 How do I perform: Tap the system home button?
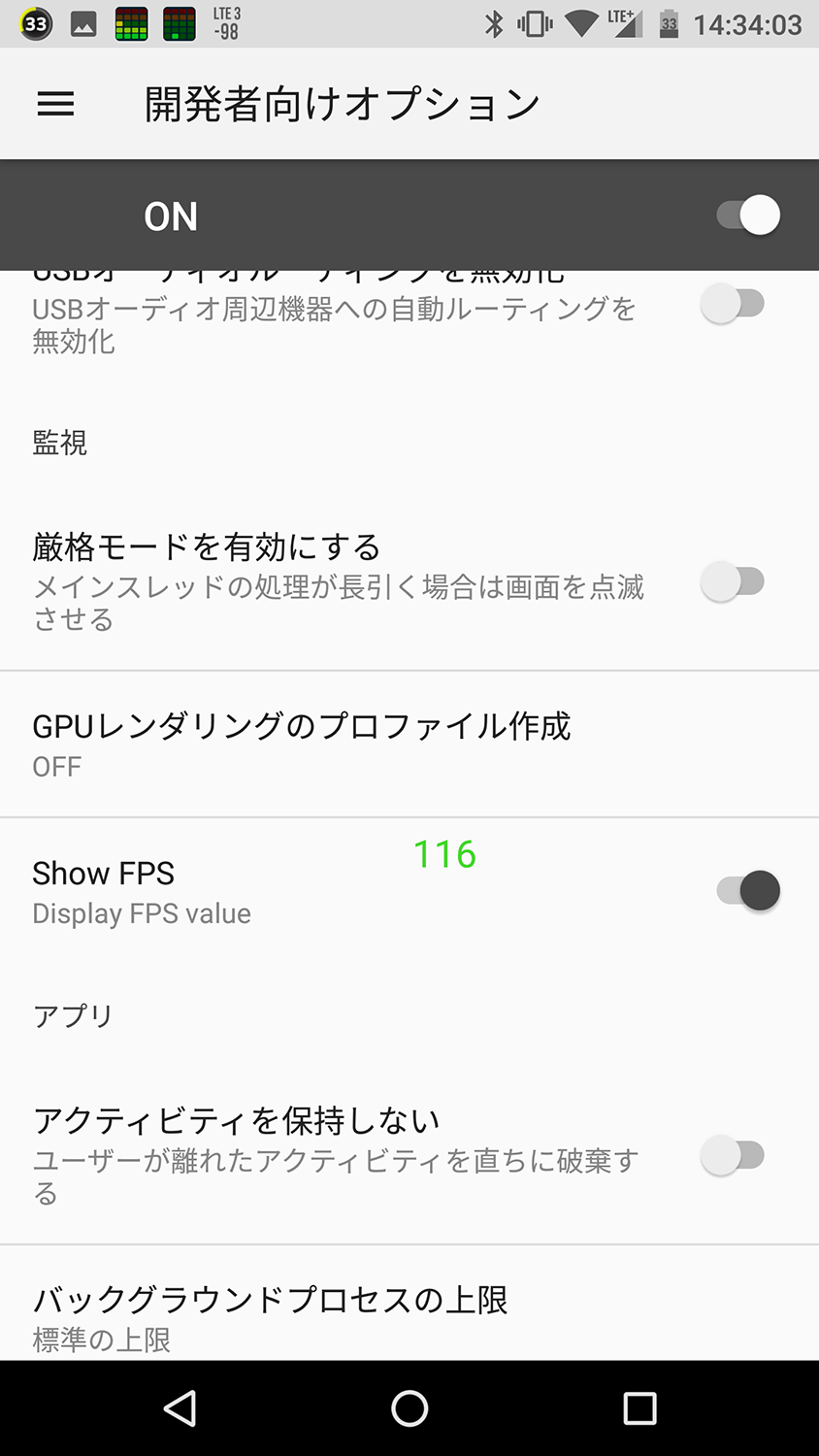click(x=409, y=1408)
